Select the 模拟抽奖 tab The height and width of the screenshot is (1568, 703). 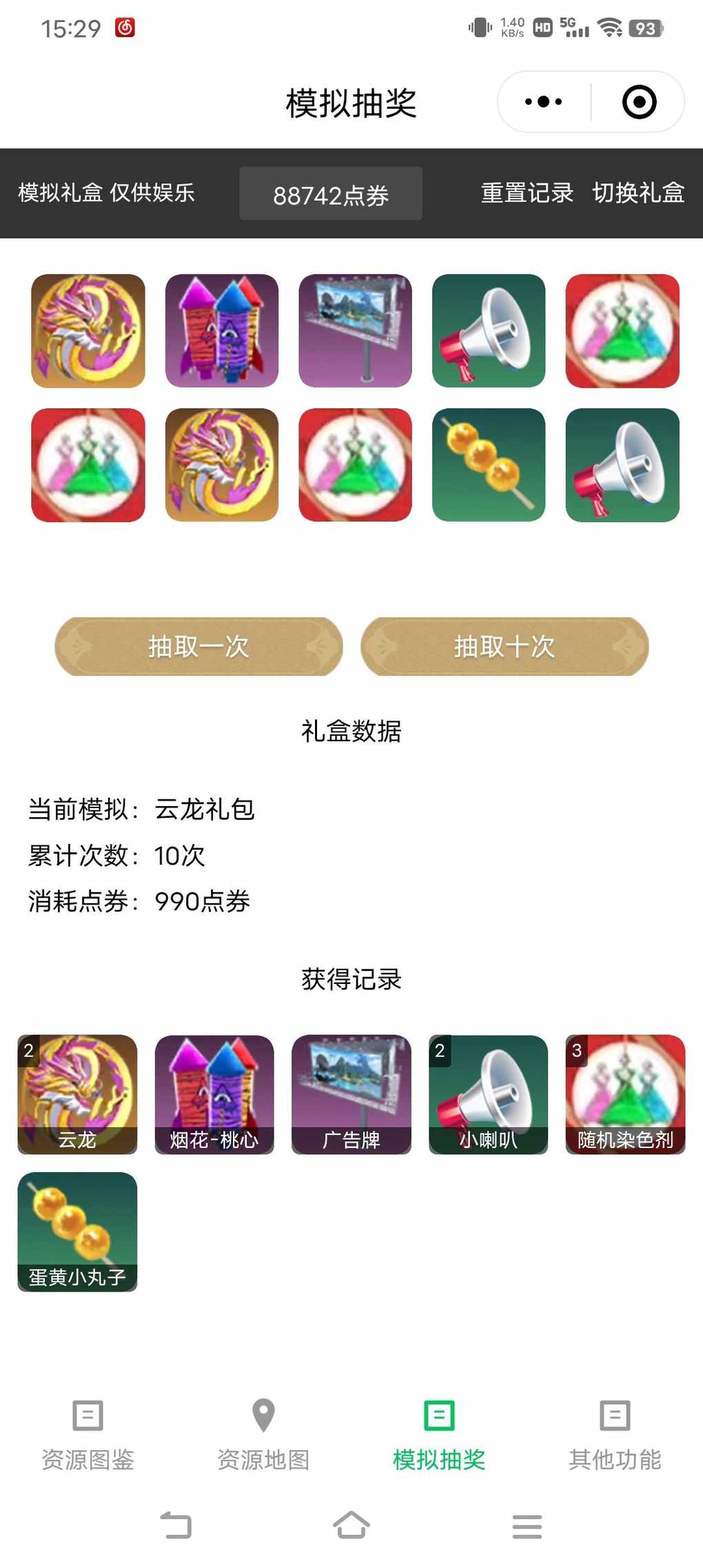pyautogui.click(x=439, y=1436)
